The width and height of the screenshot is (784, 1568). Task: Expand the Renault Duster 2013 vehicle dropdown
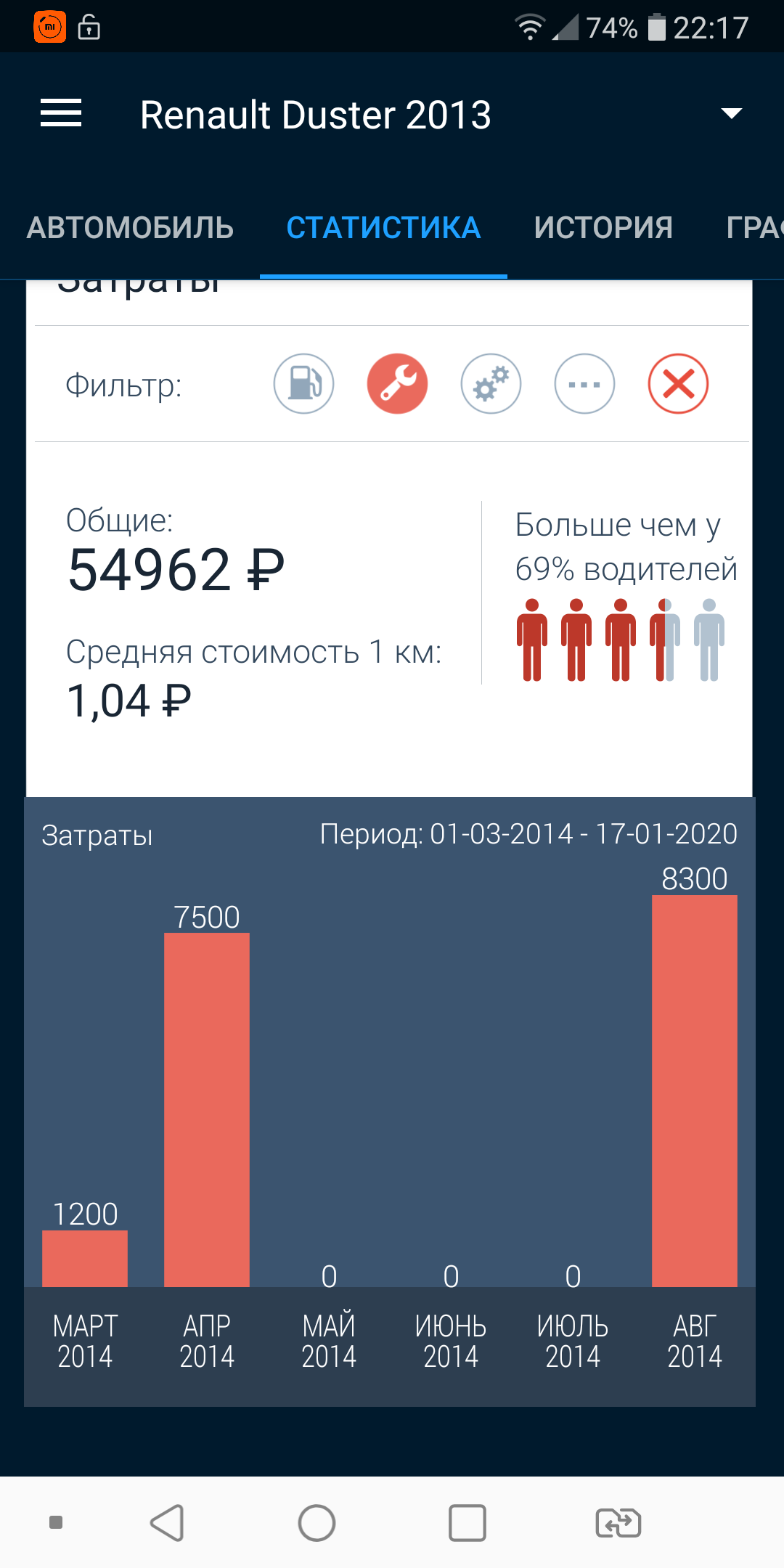731,113
